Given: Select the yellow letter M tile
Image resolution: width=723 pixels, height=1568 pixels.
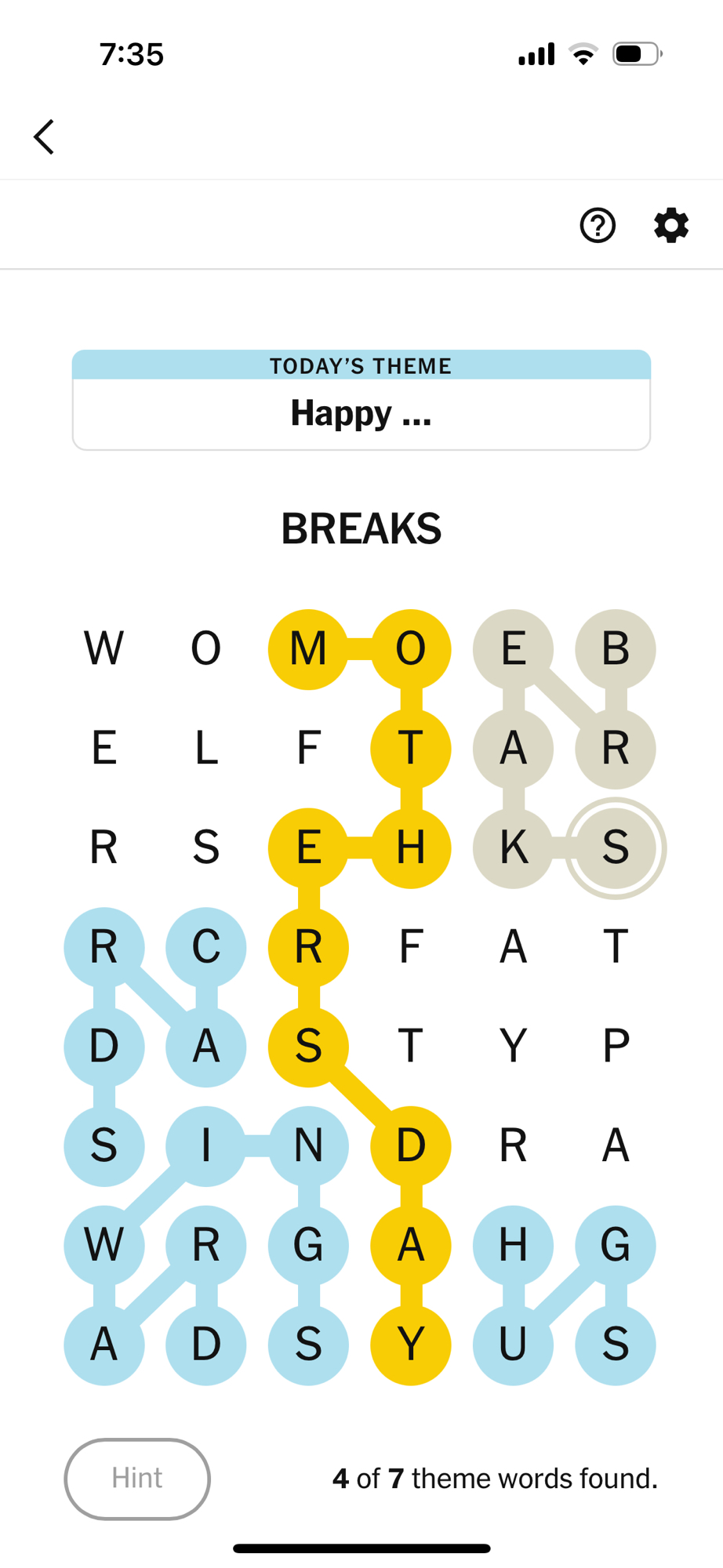Looking at the screenshot, I should (308, 649).
